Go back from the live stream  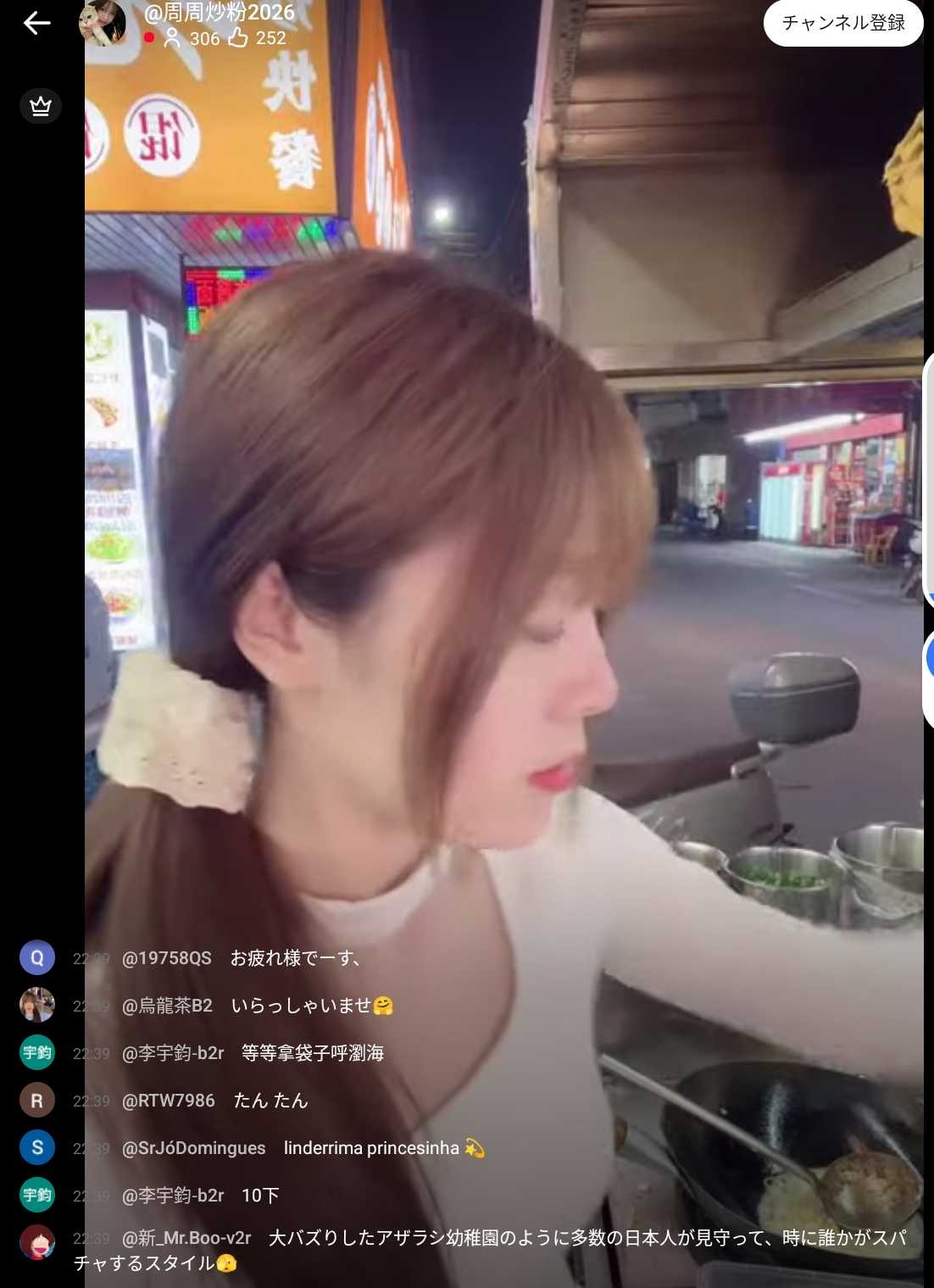click(36, 23)
